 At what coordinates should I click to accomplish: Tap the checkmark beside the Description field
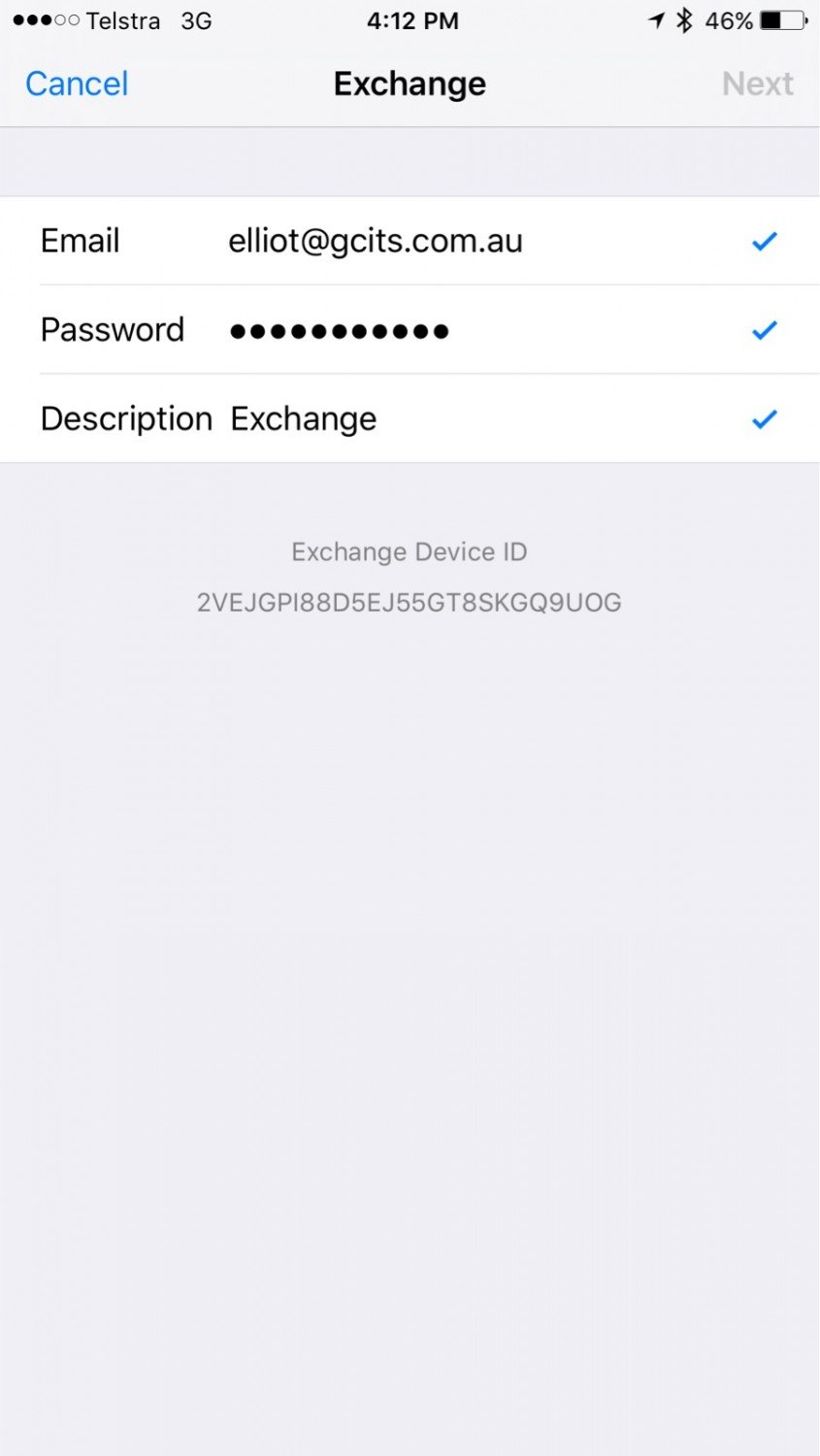765,418
